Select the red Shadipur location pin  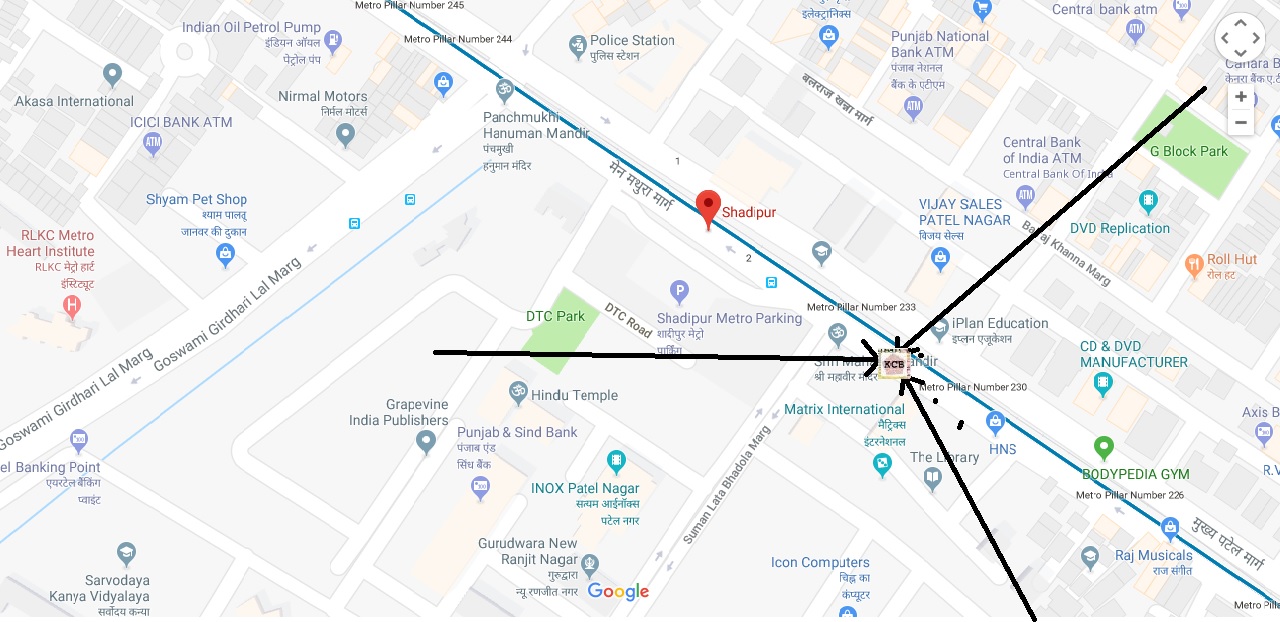[x=708, y=208]
